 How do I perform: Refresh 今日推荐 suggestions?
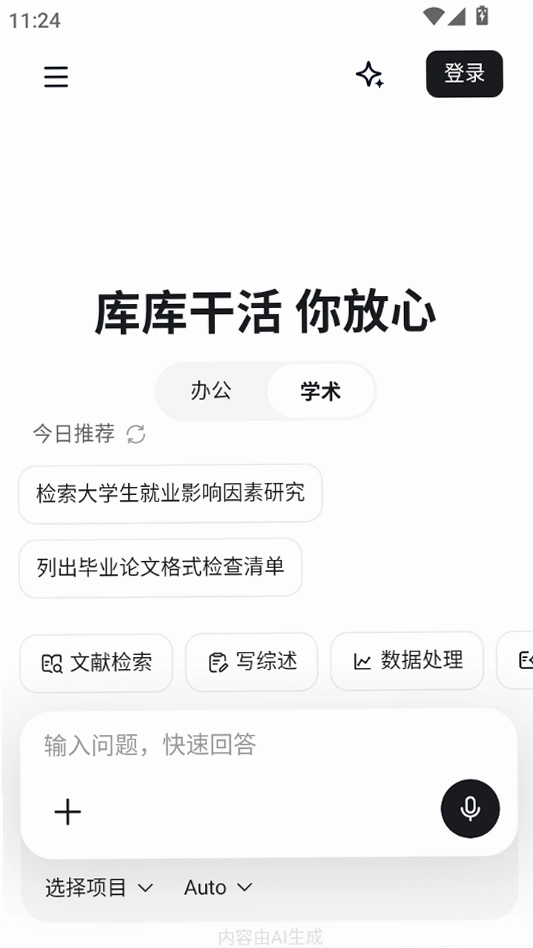(x=136, y=434)
